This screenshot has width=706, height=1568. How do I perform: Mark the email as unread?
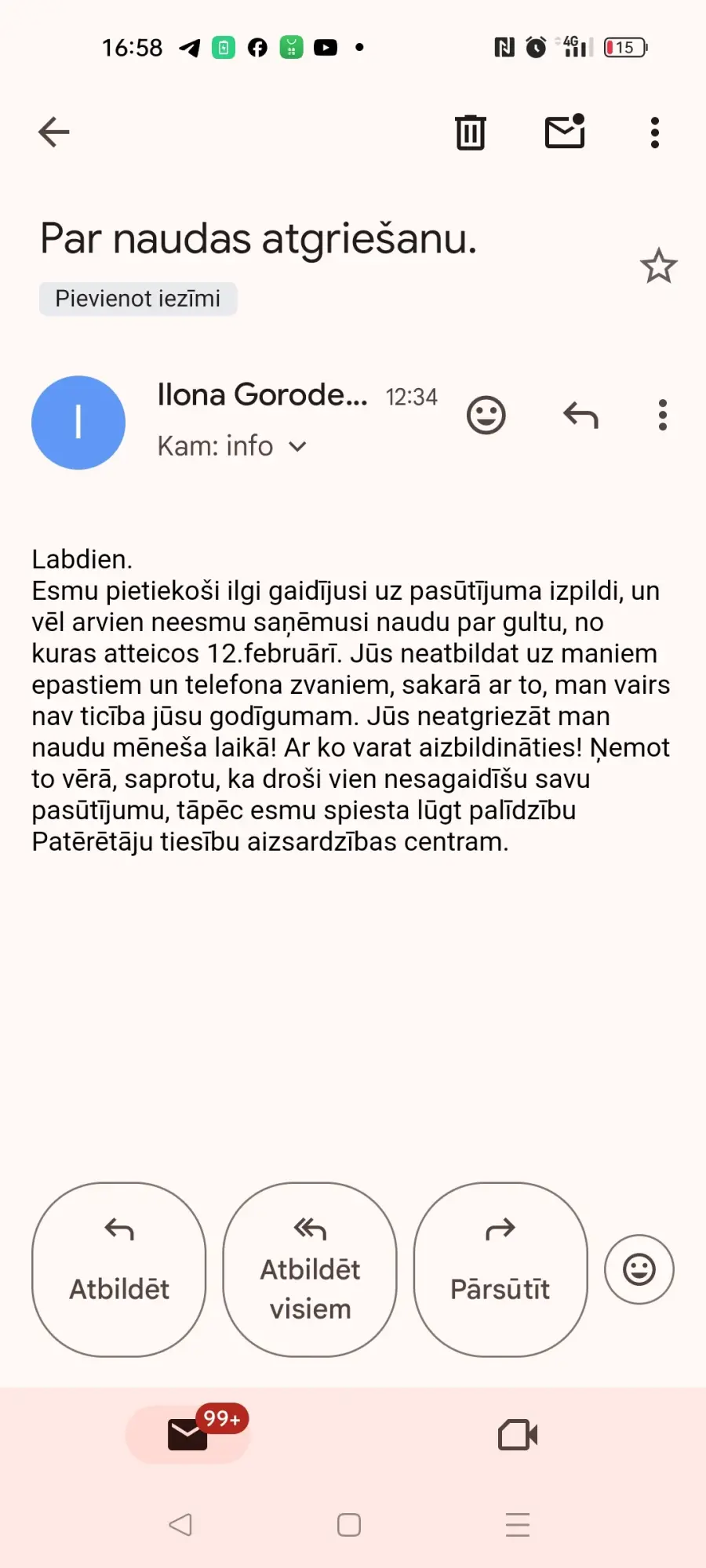coord(566,131)
